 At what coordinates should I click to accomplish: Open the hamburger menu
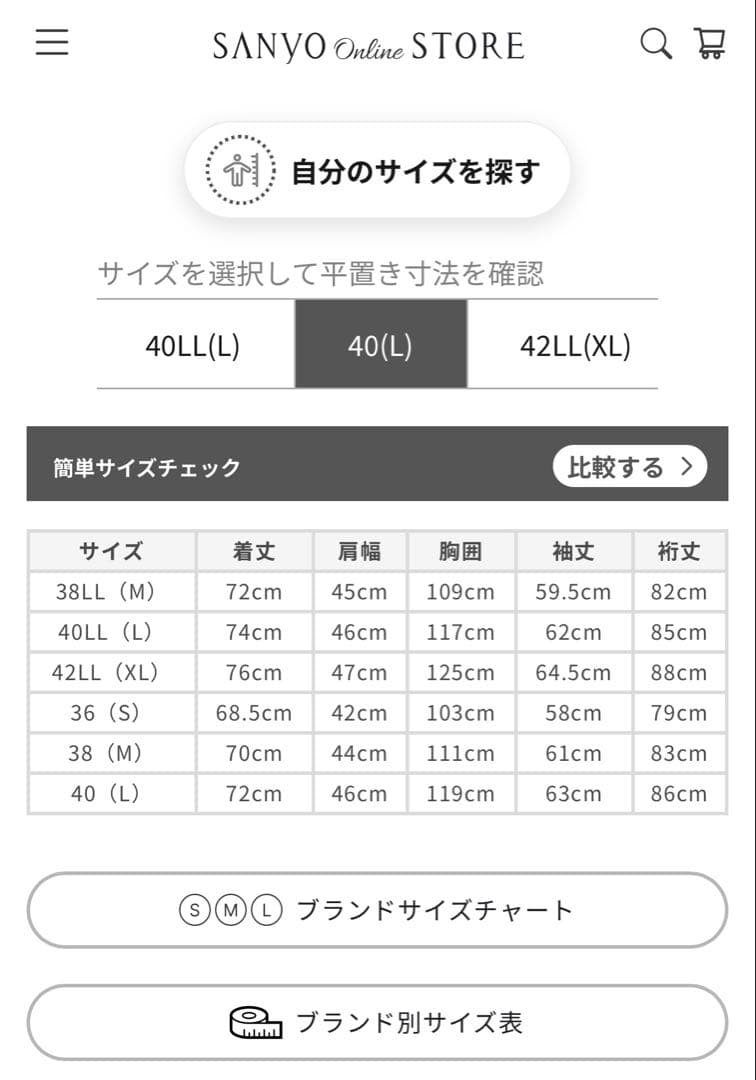52,43
